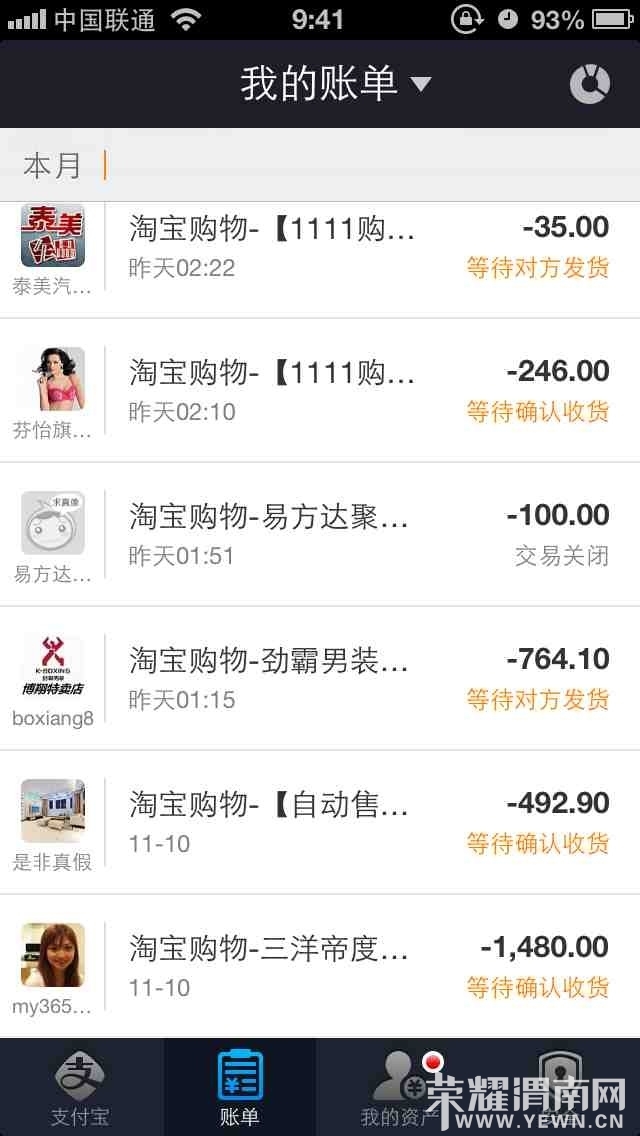Image resolution: width=640 pixels, height=1136 pixels.
Task: View the 三洋帝度 order of -1,480.00
Action: click(320, 966)
